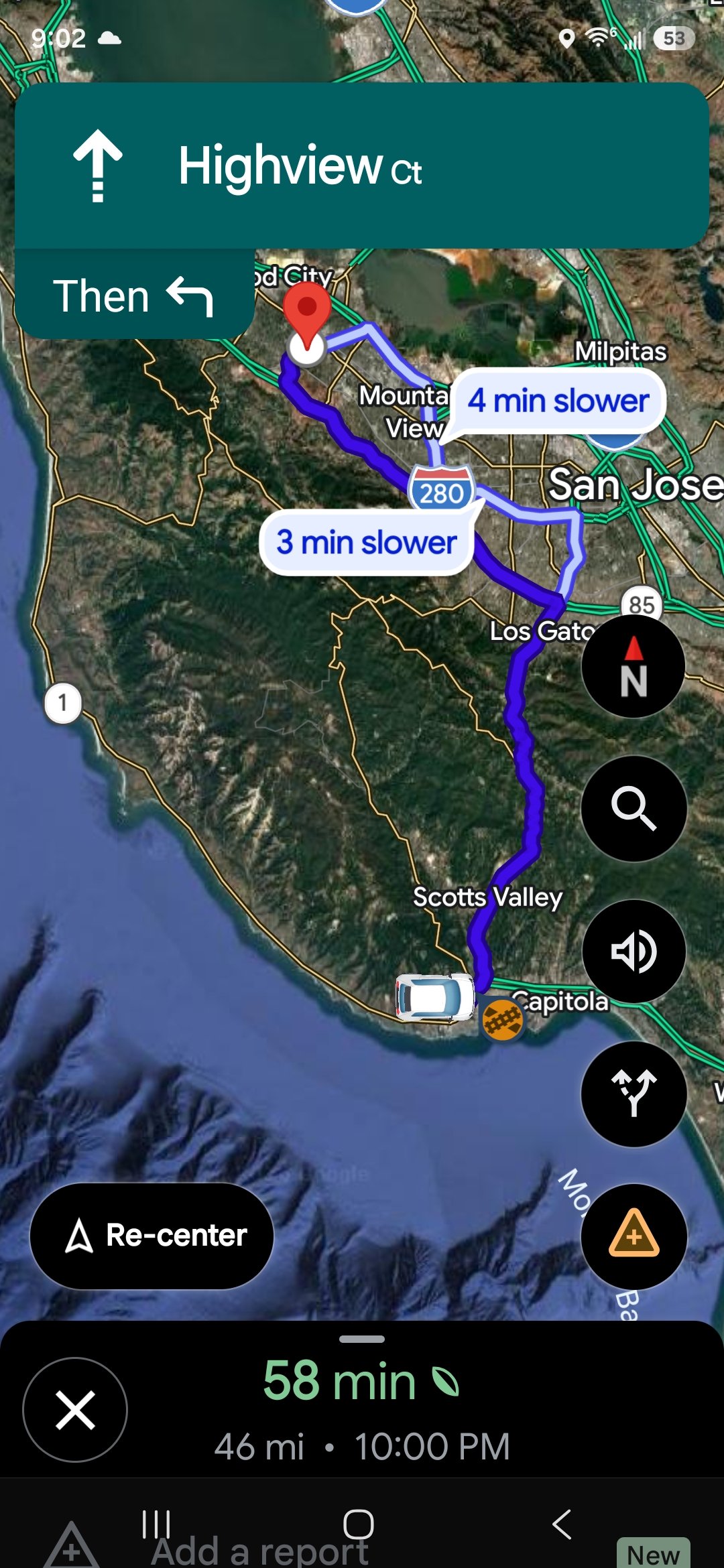Exit navigation with the X button
Viewport: 724px width, 1568px height.
[75, 1410]
